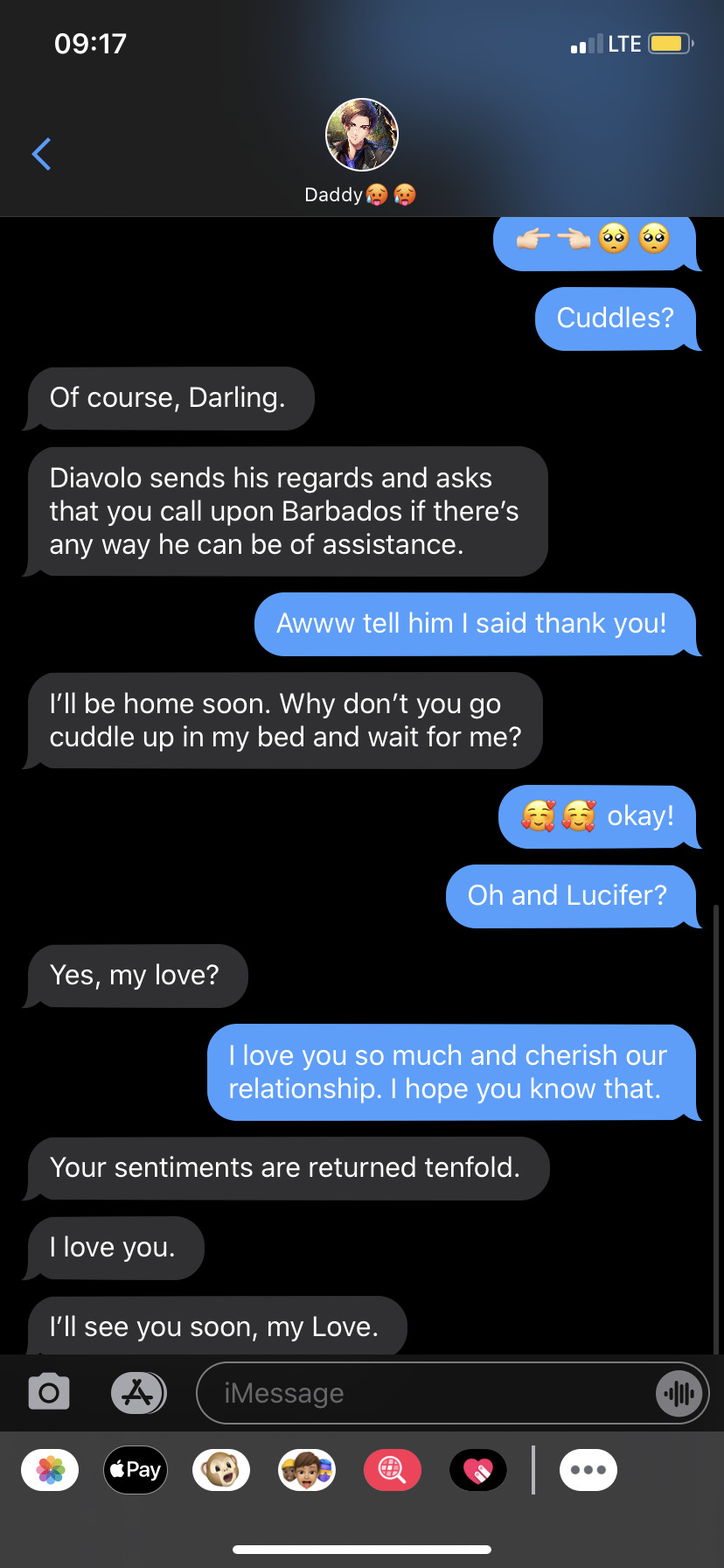Open more iMessage apps menu
The height and width of the screenshot is (1568, 724).
[588, 1470]
